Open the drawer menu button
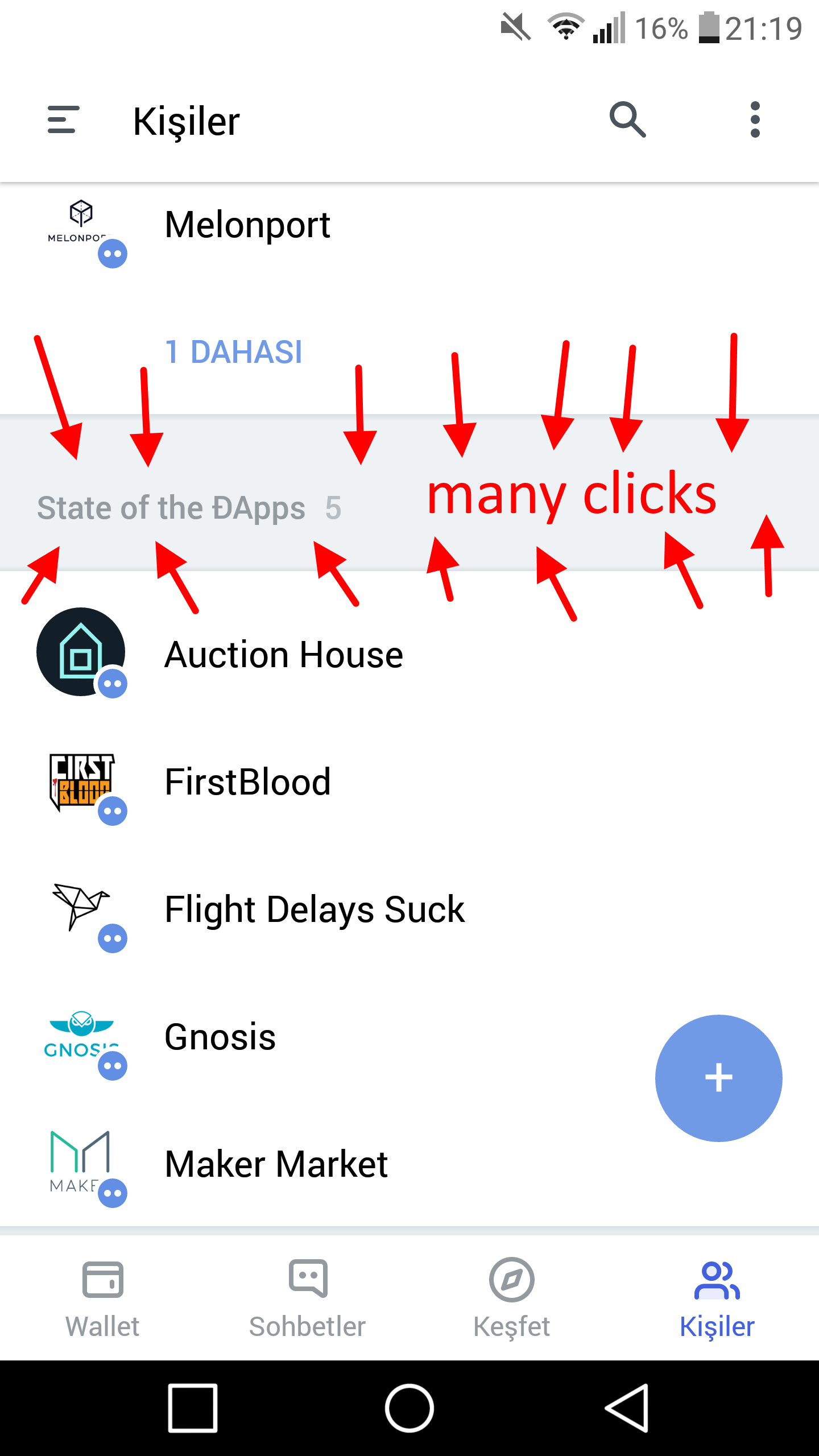The width and height of the screenshot is (819, 1456). tap(63, 120)
